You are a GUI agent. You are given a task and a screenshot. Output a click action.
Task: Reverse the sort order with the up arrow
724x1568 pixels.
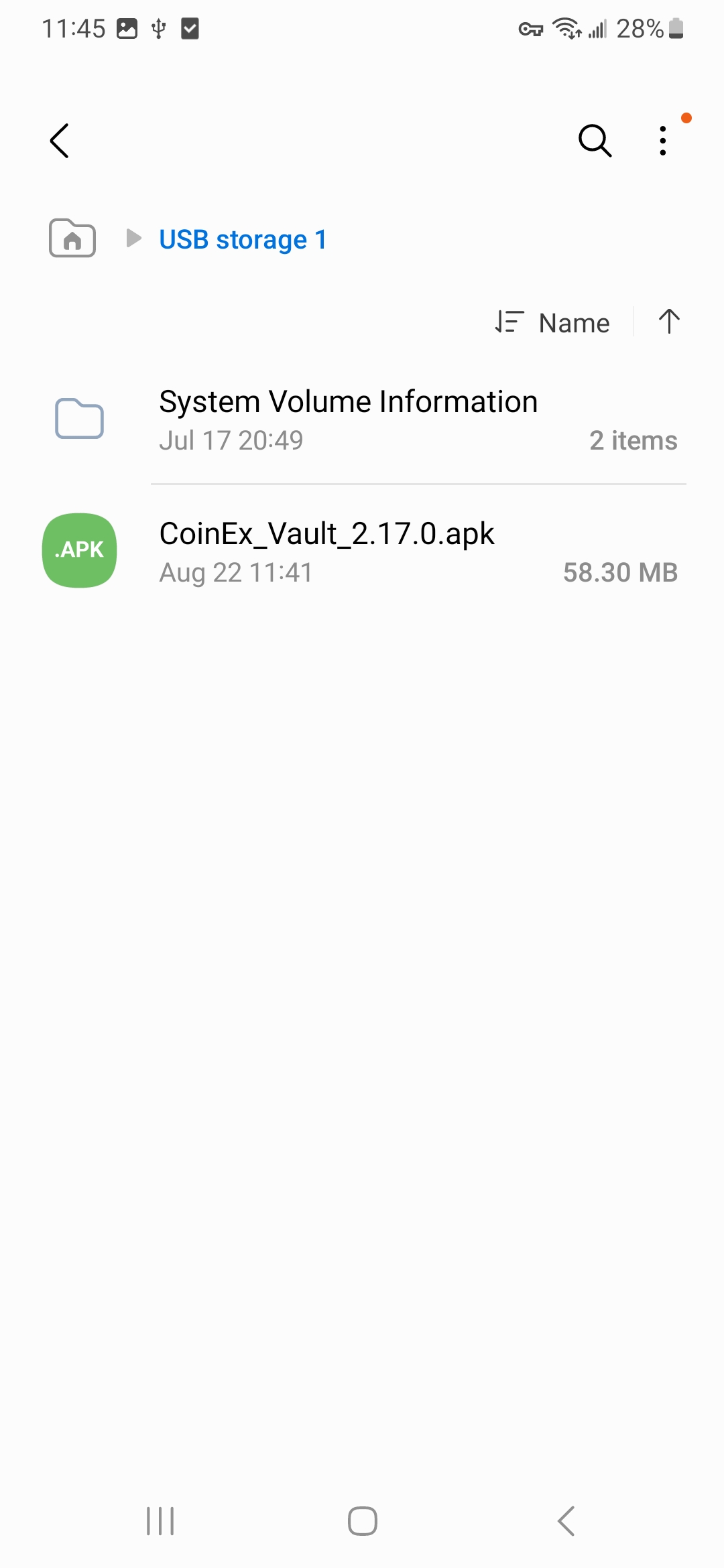coord(668,322)
